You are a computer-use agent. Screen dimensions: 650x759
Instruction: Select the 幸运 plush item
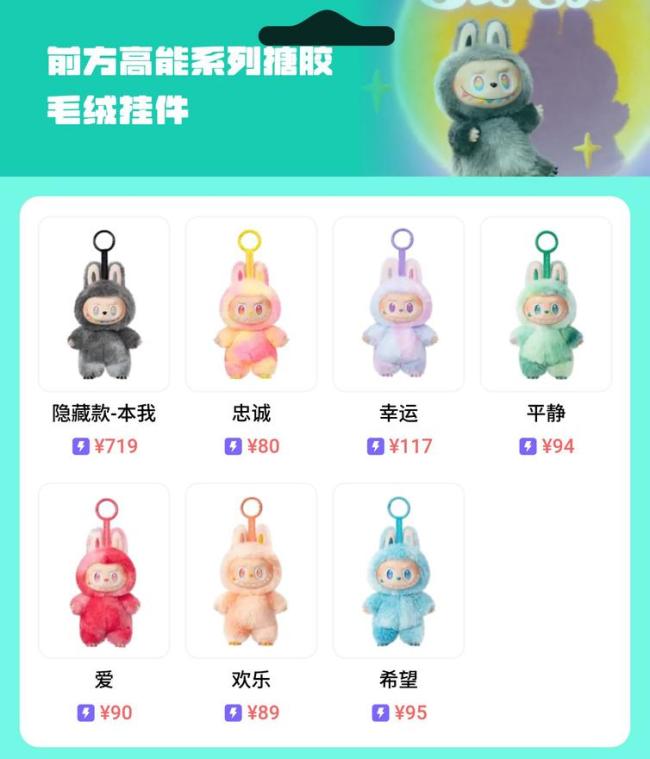click(398, 305)
